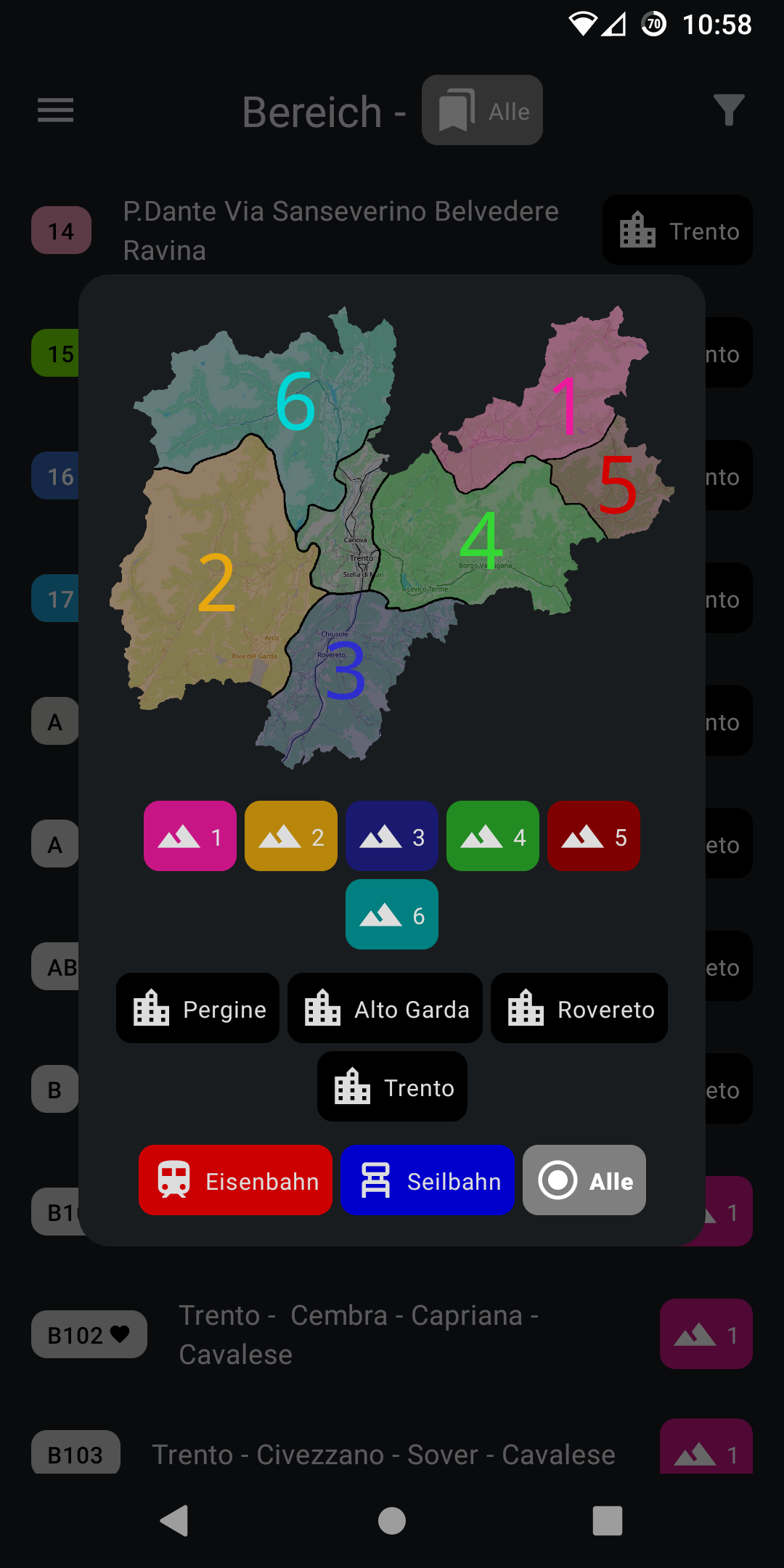Select the red area 5 chip
Image resolution: width=784 pixels, height=1568 pixels.
594,836
